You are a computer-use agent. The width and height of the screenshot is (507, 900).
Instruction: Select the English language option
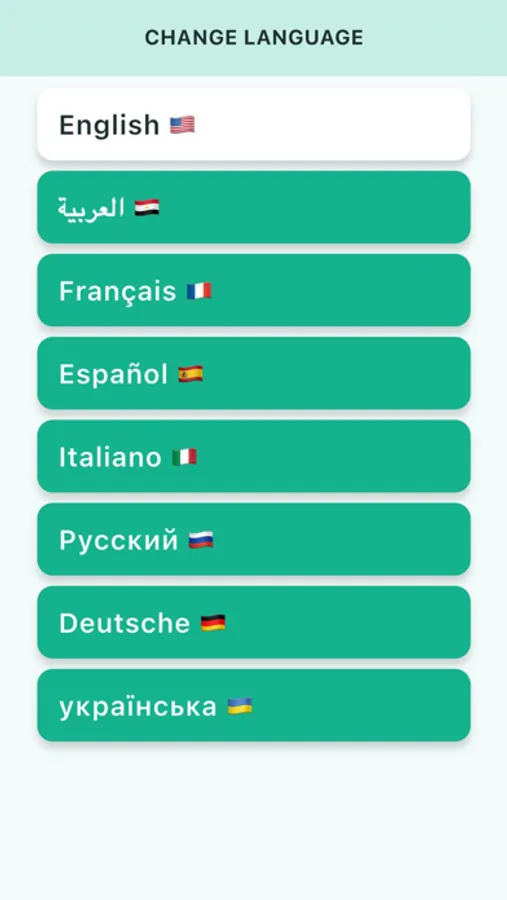click(x=254, y=125)
